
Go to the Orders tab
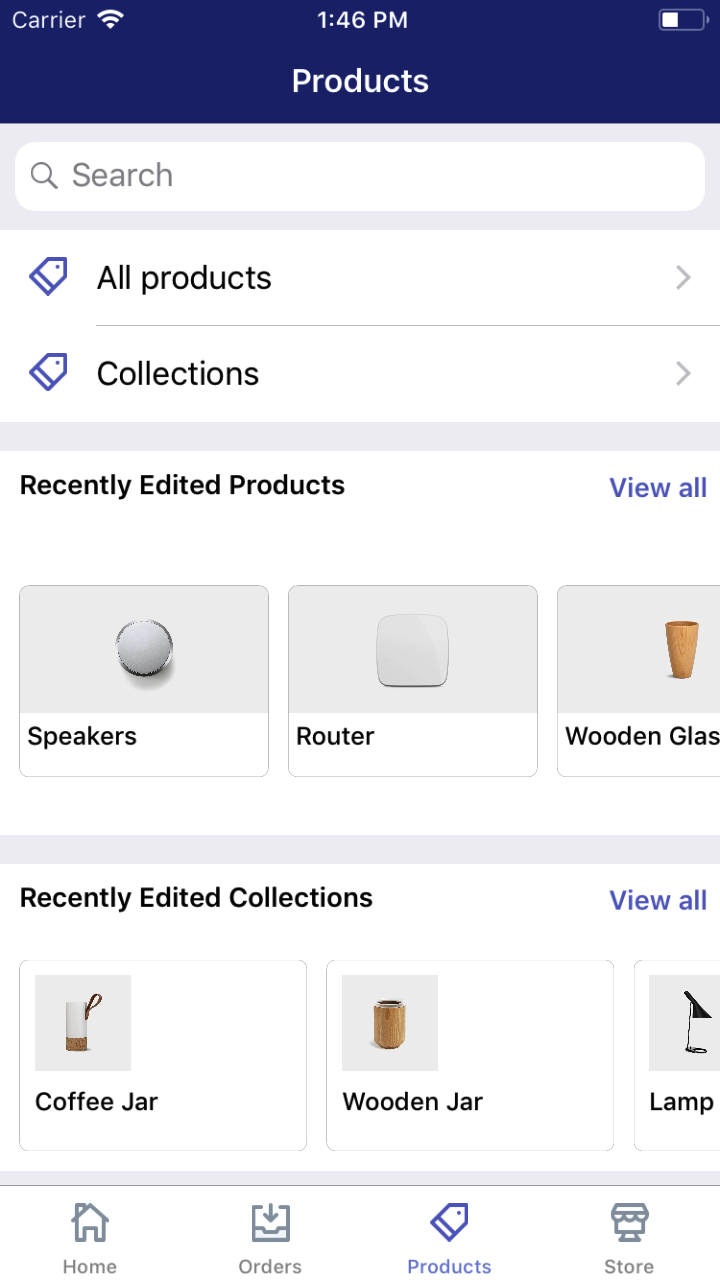pos(270,1238)
